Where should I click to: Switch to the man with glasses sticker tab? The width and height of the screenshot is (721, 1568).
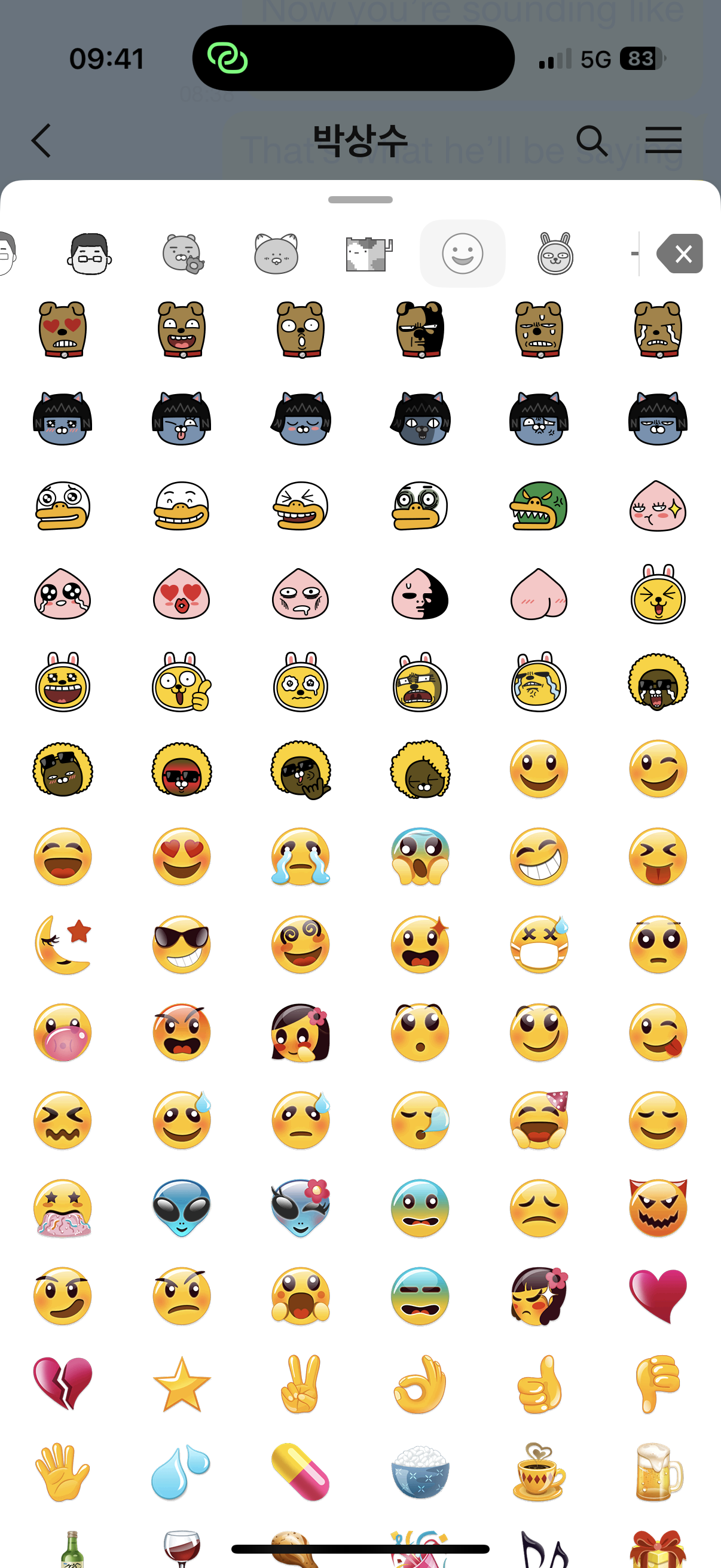89,254
